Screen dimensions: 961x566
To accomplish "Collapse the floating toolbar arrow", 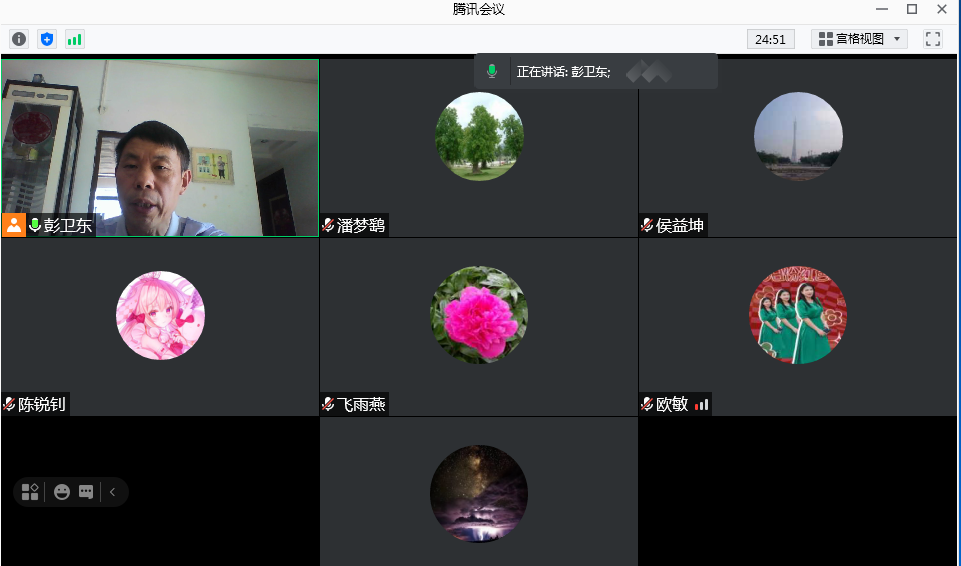I will pyautogui.click(x=113, y=492).
